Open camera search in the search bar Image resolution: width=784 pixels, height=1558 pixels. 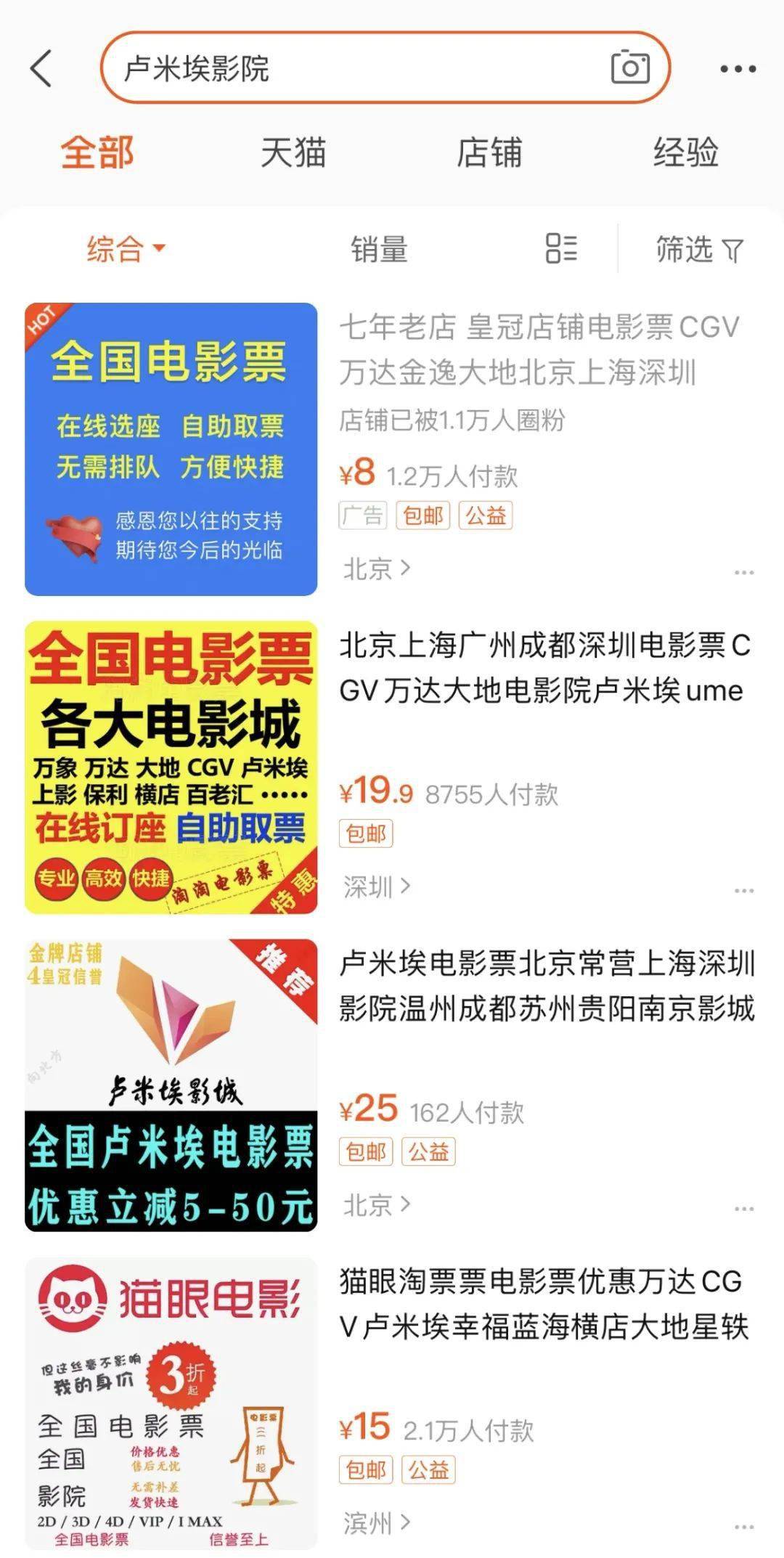click(x=630, y=68)
